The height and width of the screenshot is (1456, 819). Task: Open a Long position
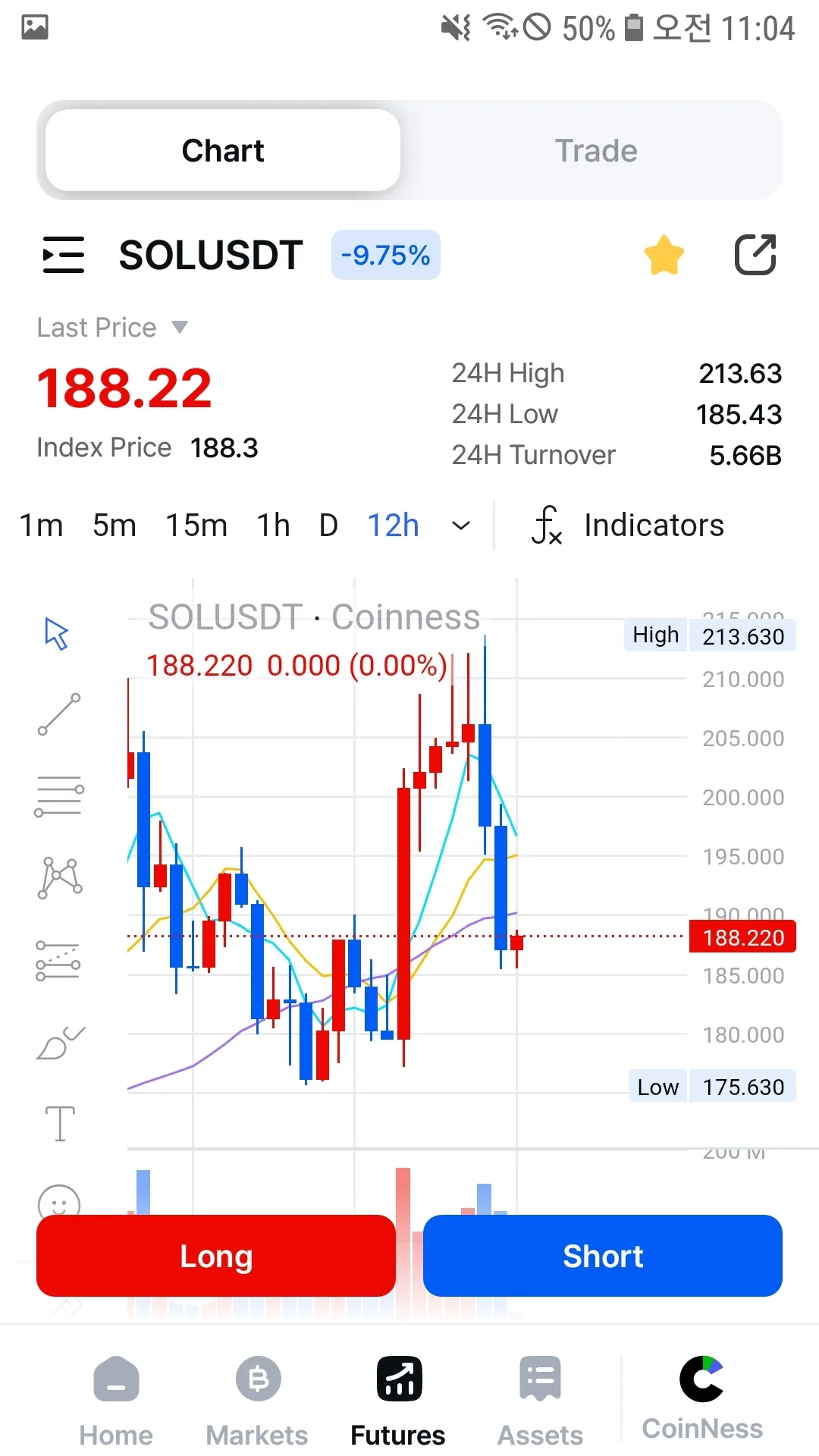(216, 1256)
